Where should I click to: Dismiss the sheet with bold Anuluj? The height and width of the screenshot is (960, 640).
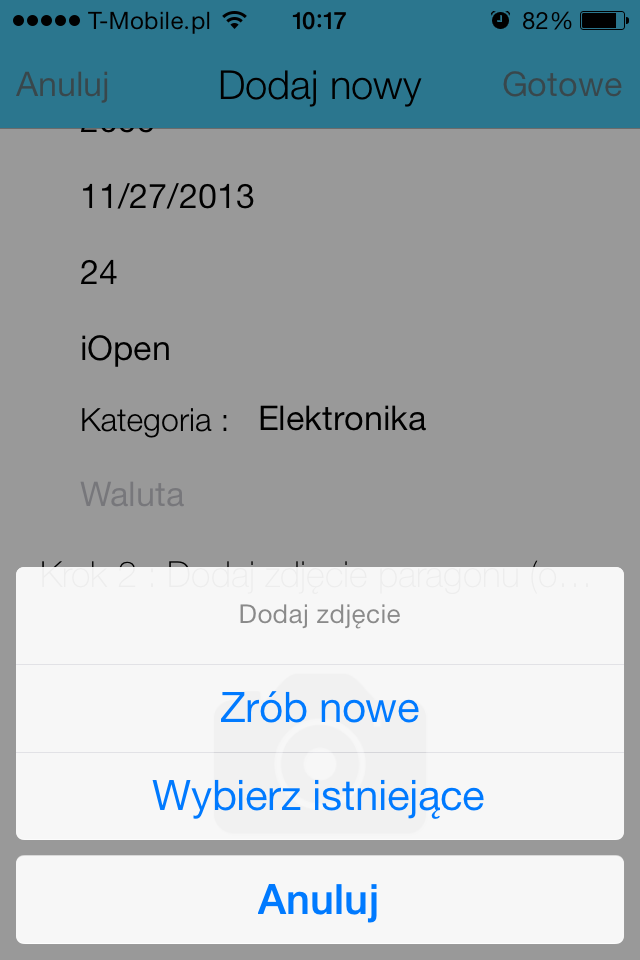319,899
